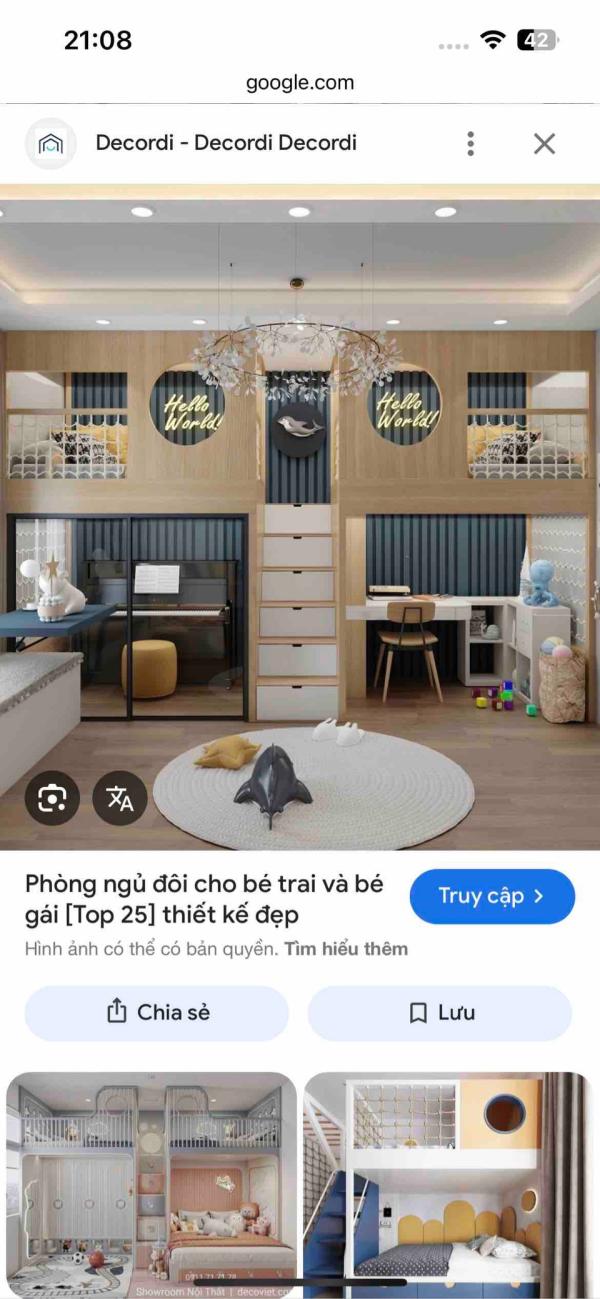The width and height of the screenshot is (600, 1299).
Task: Tap the Truy cập button
Action: pos(492,896)
